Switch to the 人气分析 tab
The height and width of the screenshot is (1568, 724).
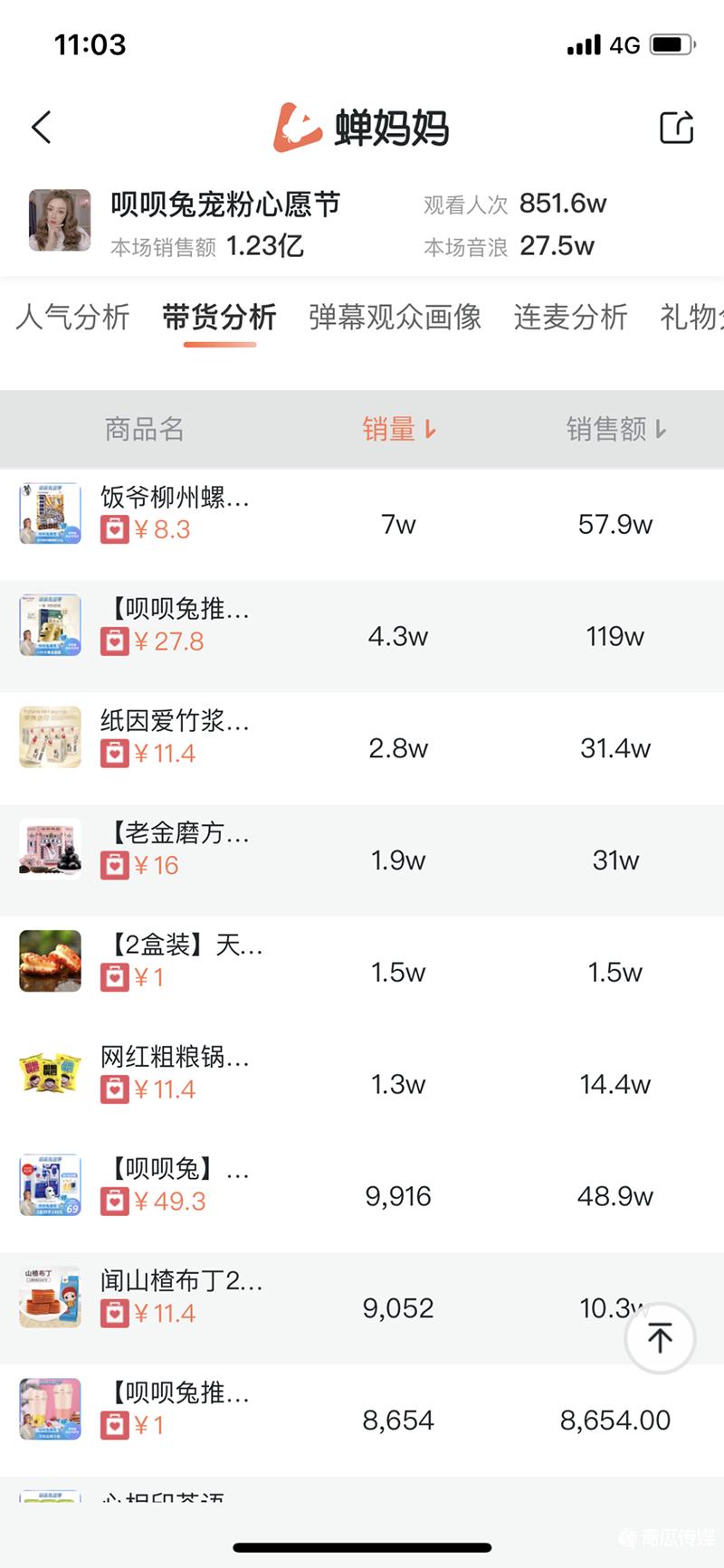point(72,318)
